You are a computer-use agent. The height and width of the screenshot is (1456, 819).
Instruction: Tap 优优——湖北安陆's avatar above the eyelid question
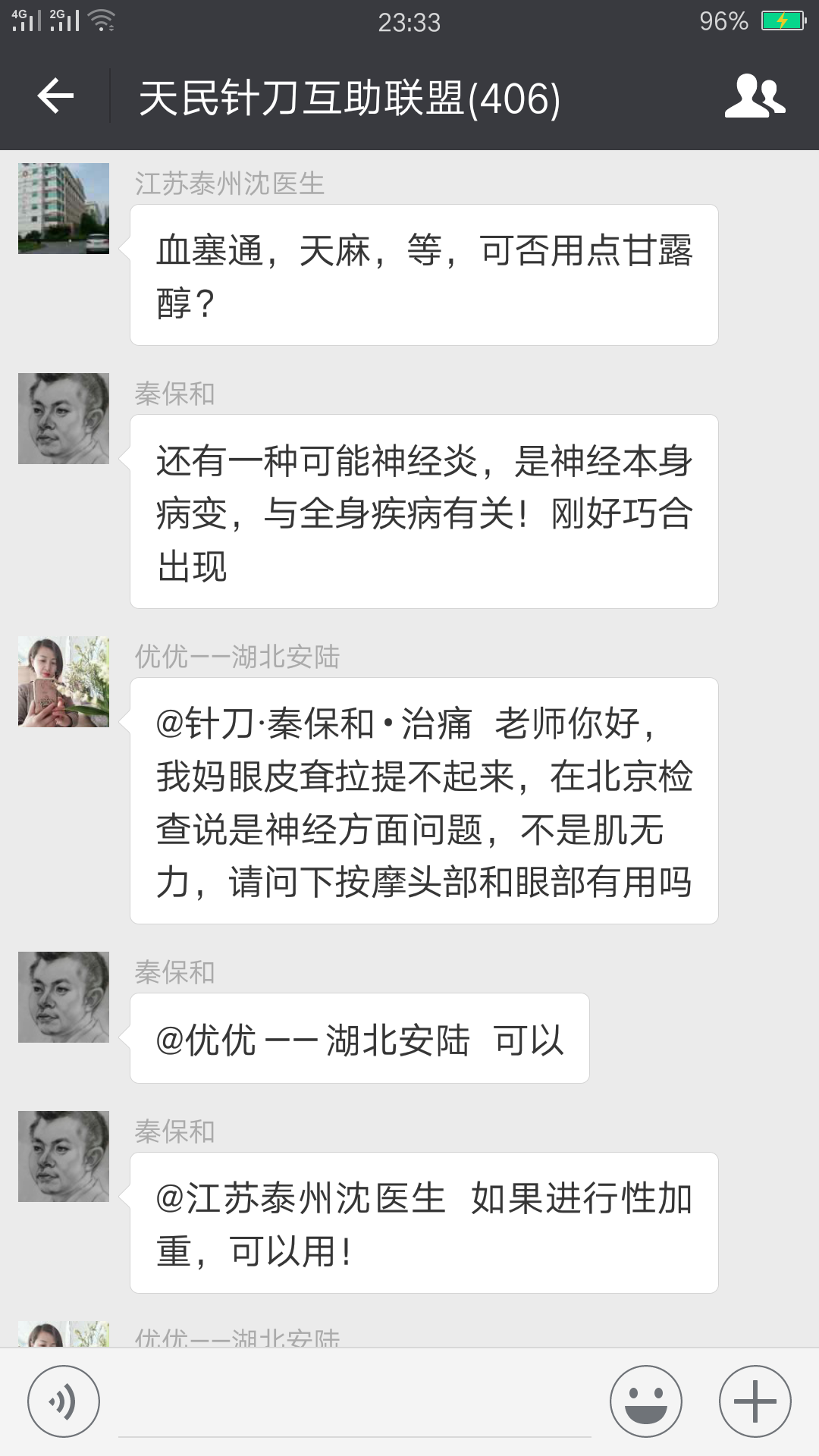(x=64, y=682)
